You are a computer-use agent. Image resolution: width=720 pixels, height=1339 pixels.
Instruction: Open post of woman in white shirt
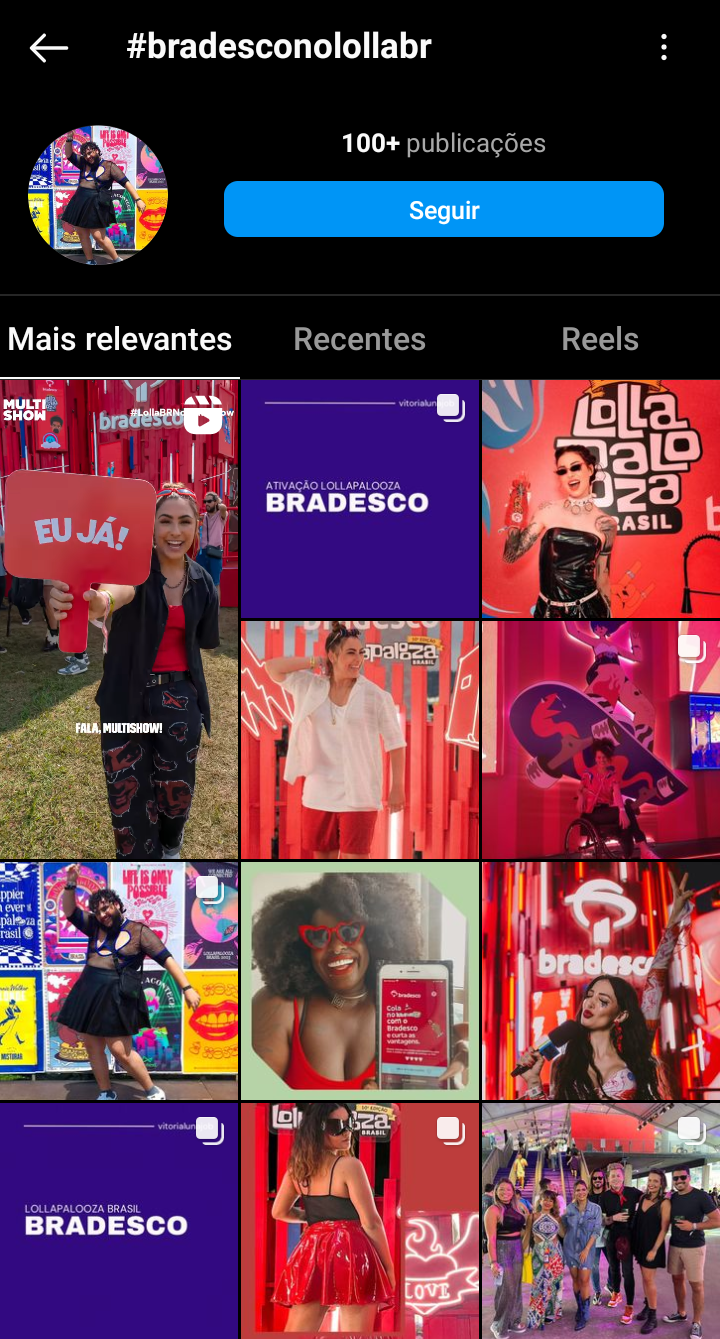pyautogui.click(x=360, y=740)
